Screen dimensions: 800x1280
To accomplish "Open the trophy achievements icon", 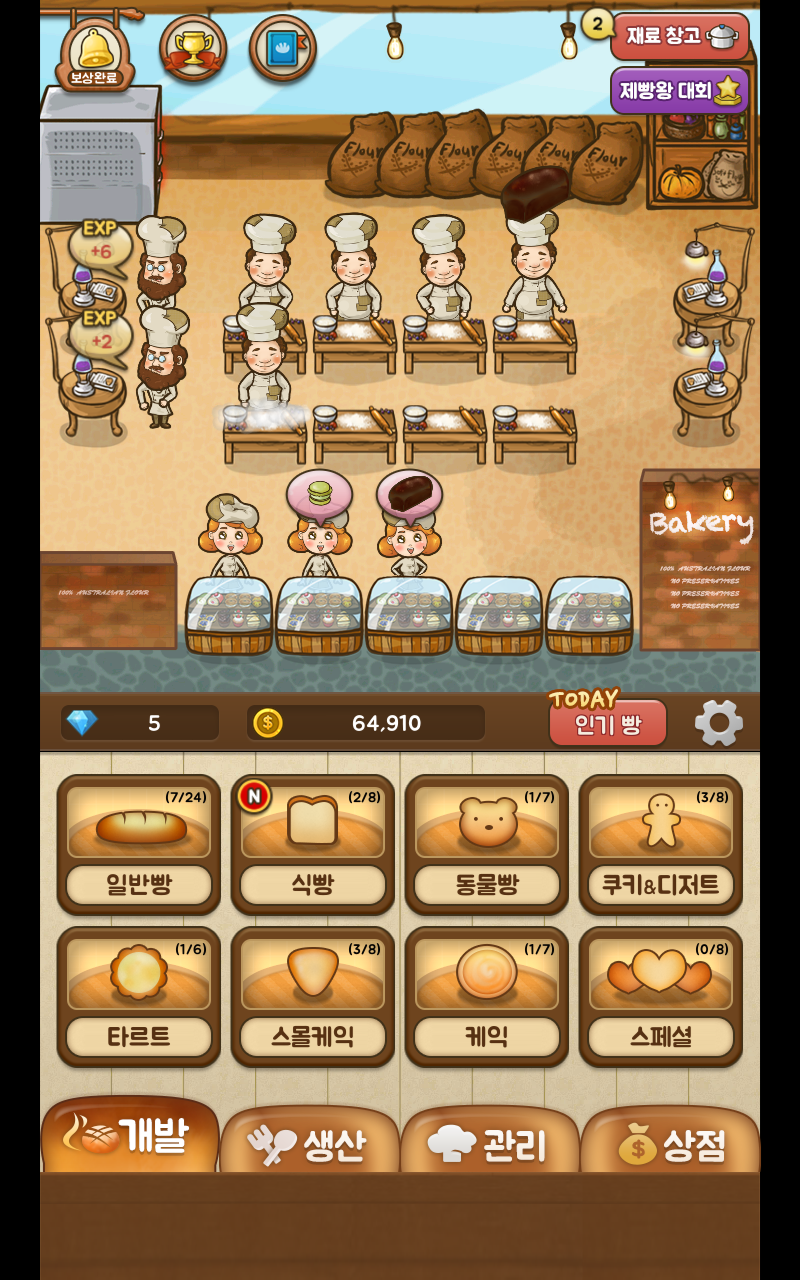I will 193,48.
